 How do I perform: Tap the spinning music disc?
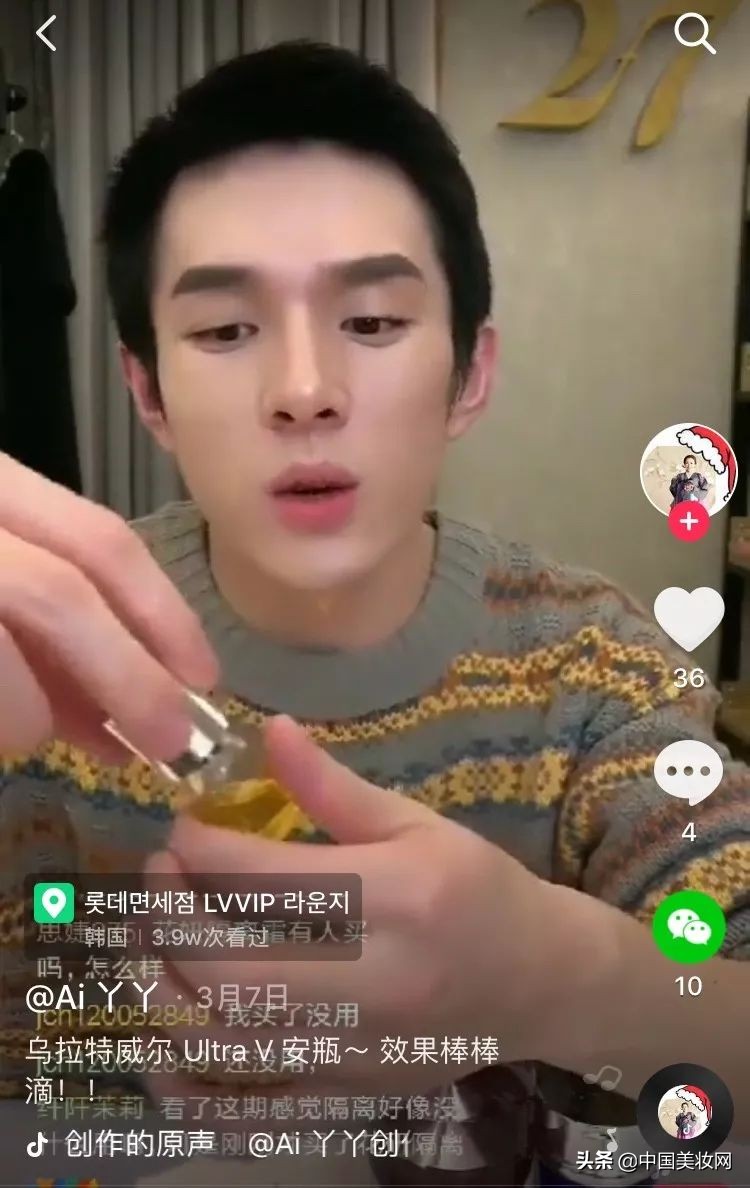(x=685, y=1110)
